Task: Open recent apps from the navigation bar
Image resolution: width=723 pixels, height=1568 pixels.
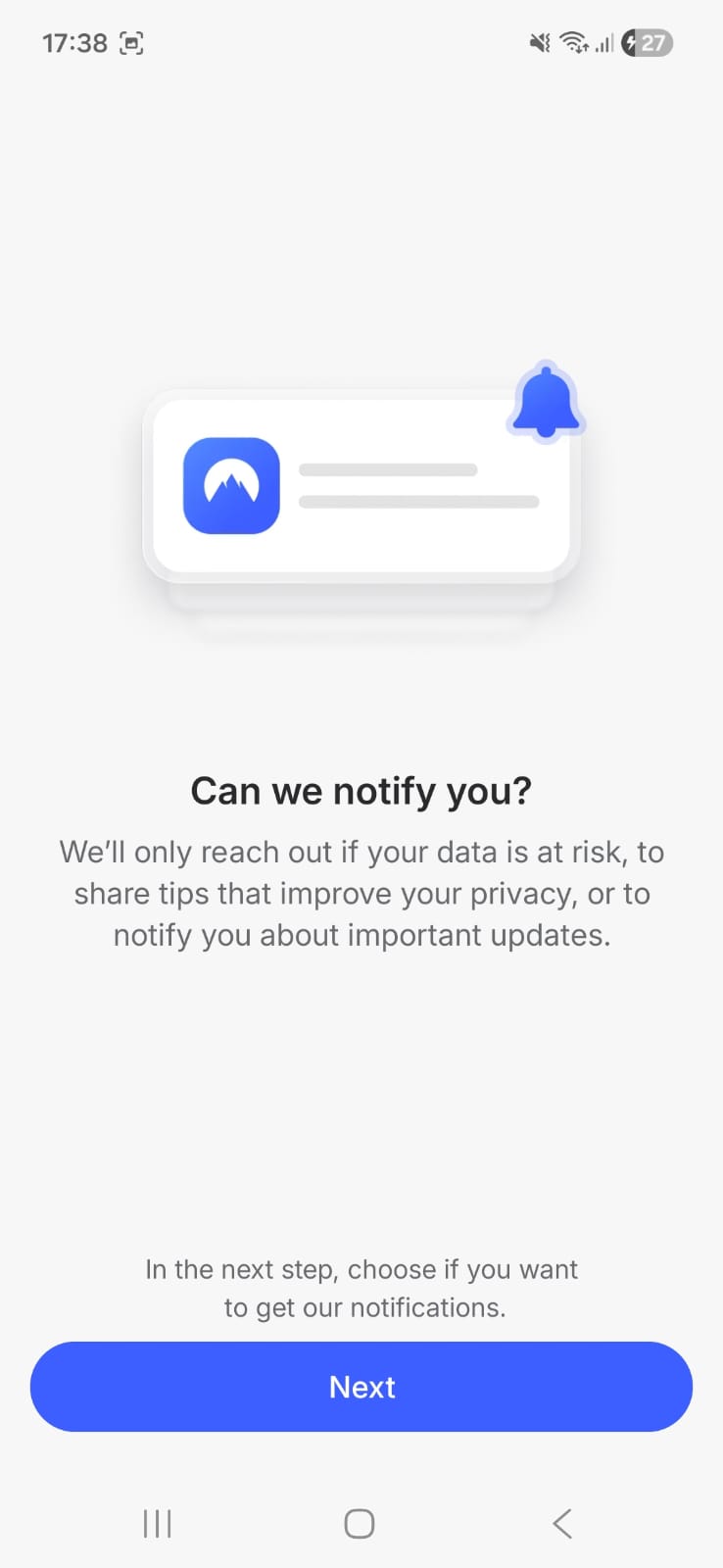Action: click(158, 1523)
